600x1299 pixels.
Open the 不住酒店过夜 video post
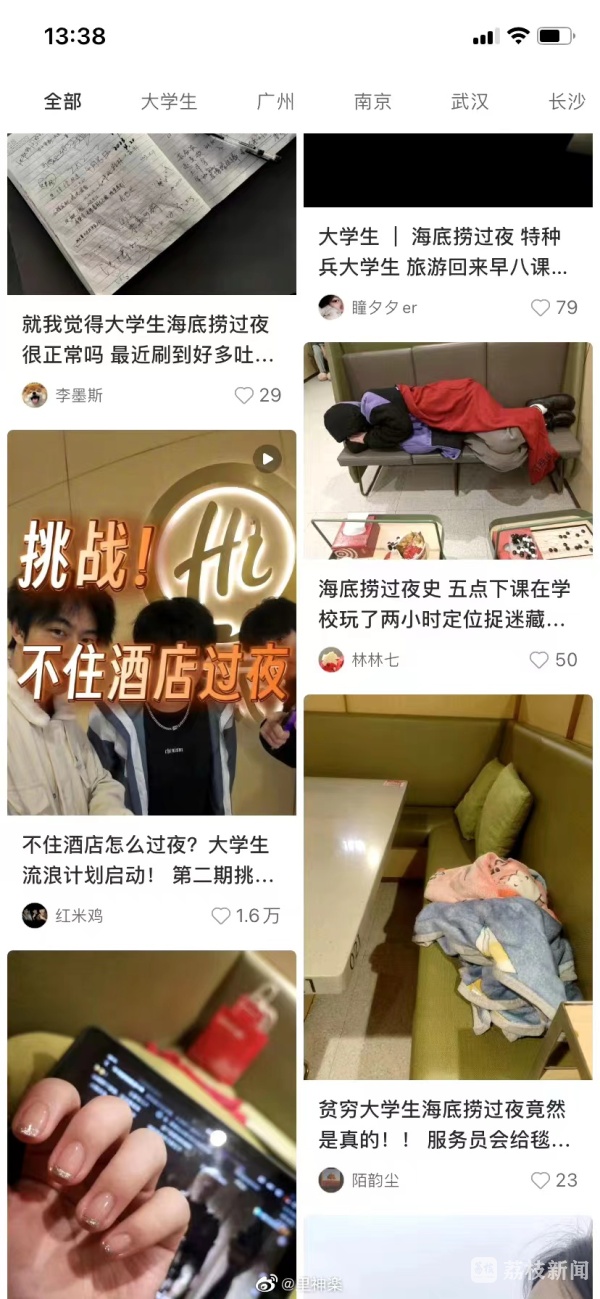(152, 622)
